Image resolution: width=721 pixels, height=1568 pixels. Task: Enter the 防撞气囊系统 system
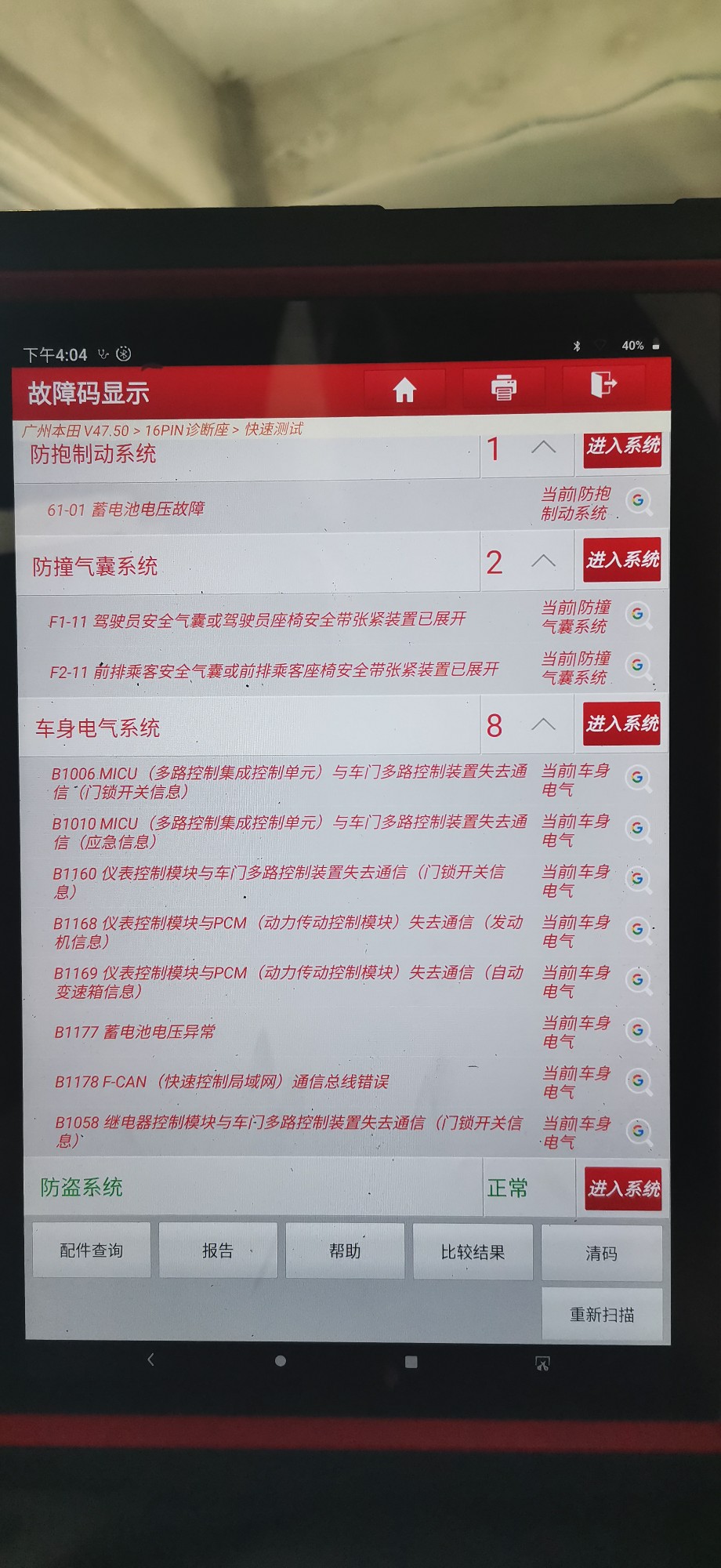tap(622, 560)
